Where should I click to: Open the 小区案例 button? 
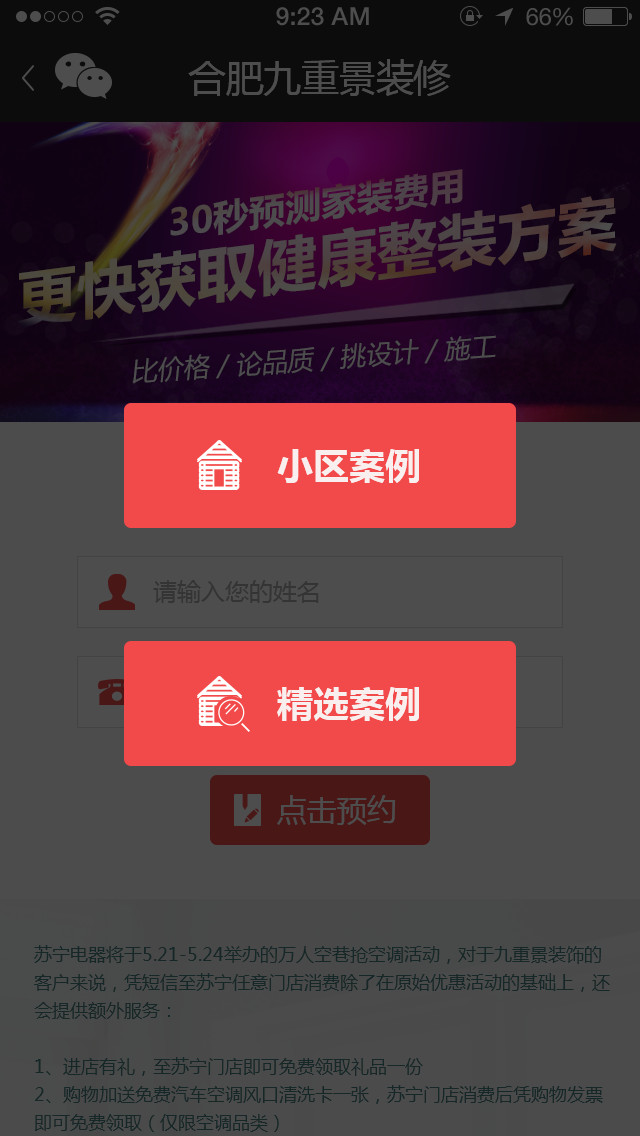320,466
